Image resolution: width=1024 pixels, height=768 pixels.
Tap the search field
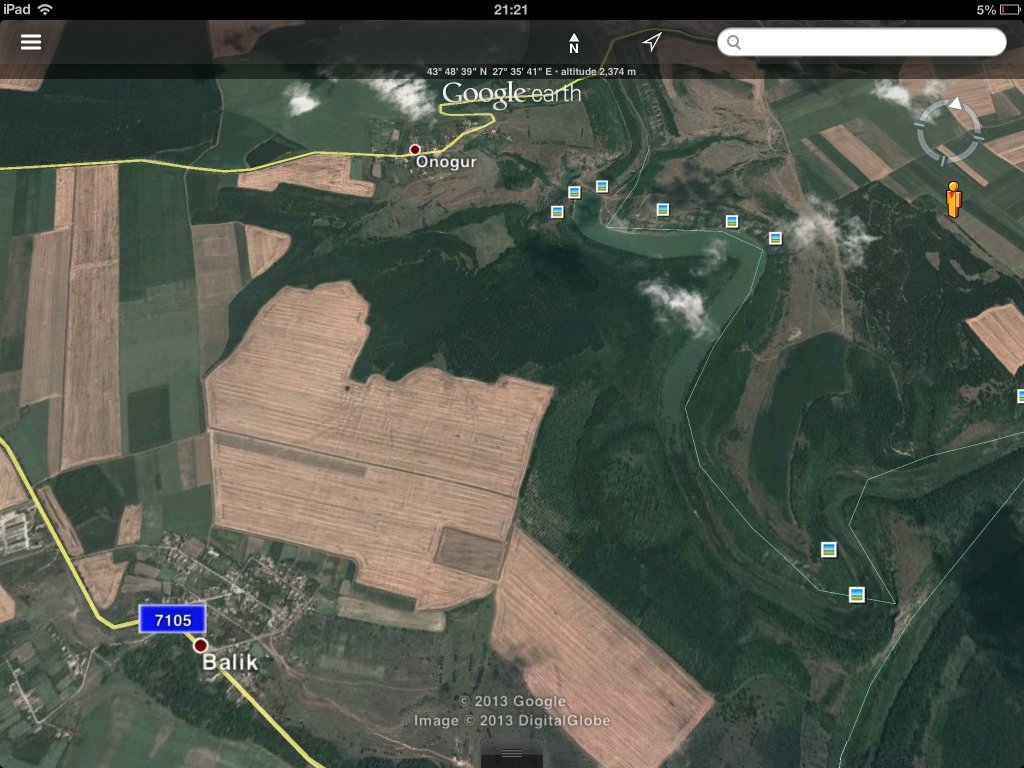tap(861, 42)
